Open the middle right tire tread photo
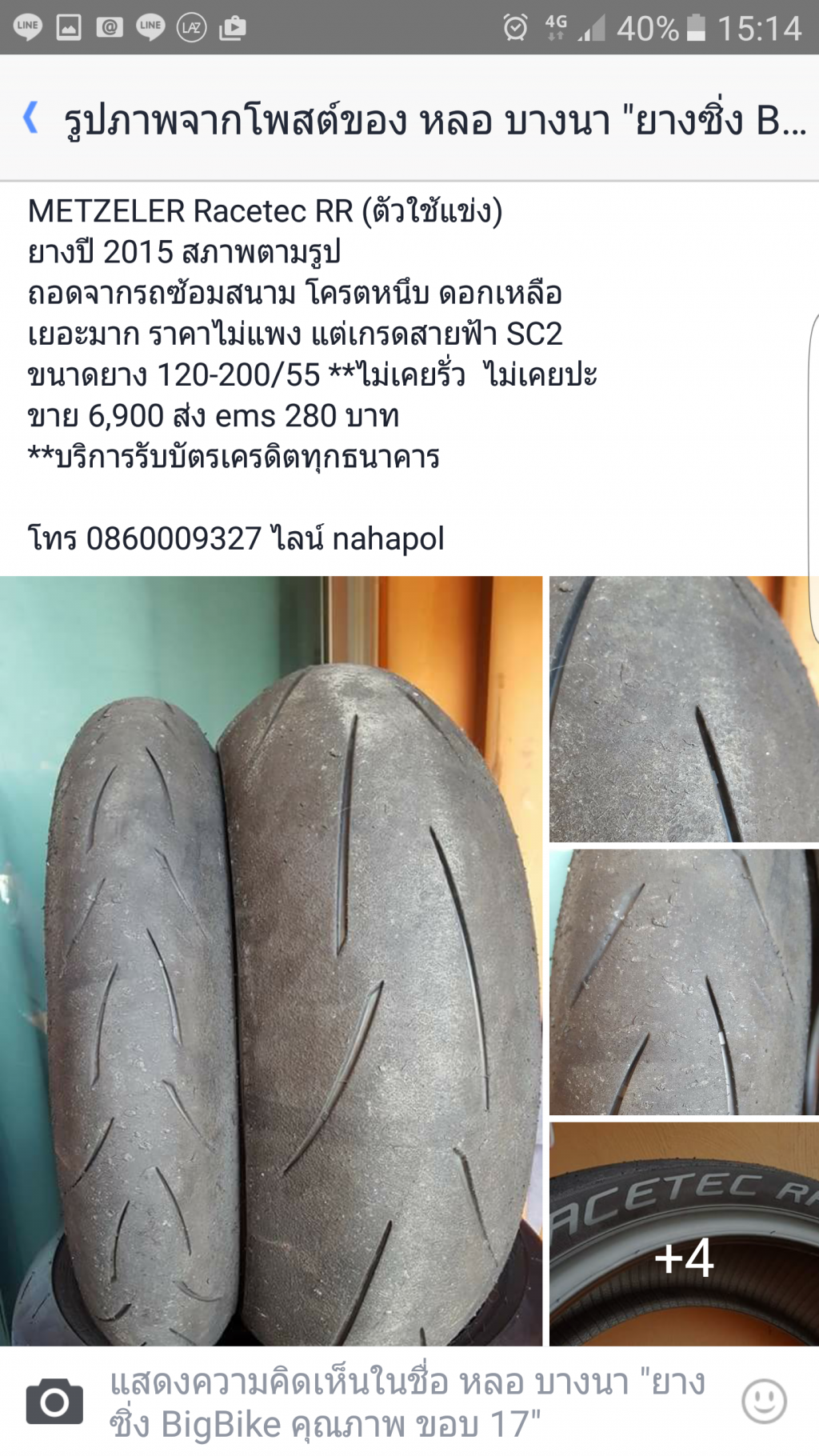 click(684, 982)
